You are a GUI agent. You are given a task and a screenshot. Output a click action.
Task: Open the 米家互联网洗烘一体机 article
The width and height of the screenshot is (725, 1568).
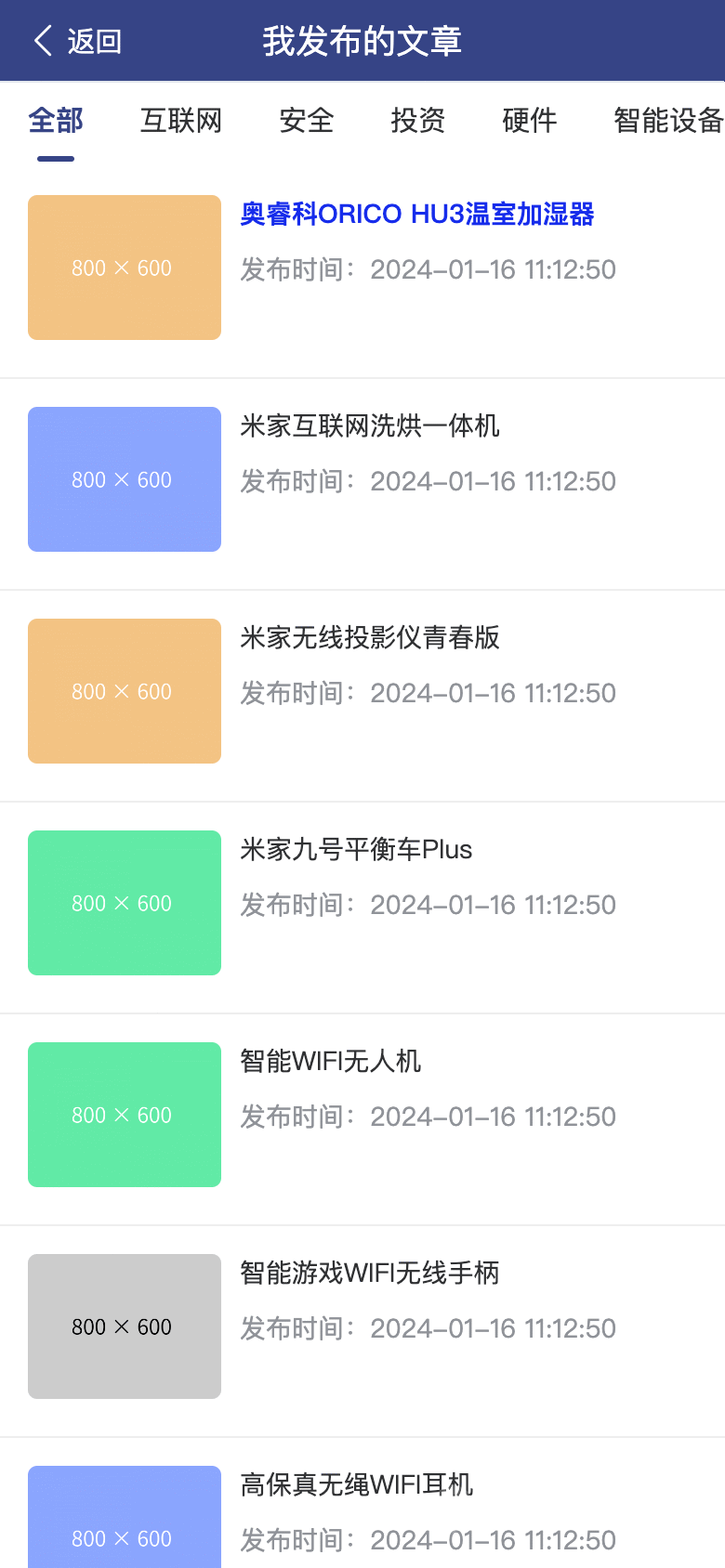(372, 426)
